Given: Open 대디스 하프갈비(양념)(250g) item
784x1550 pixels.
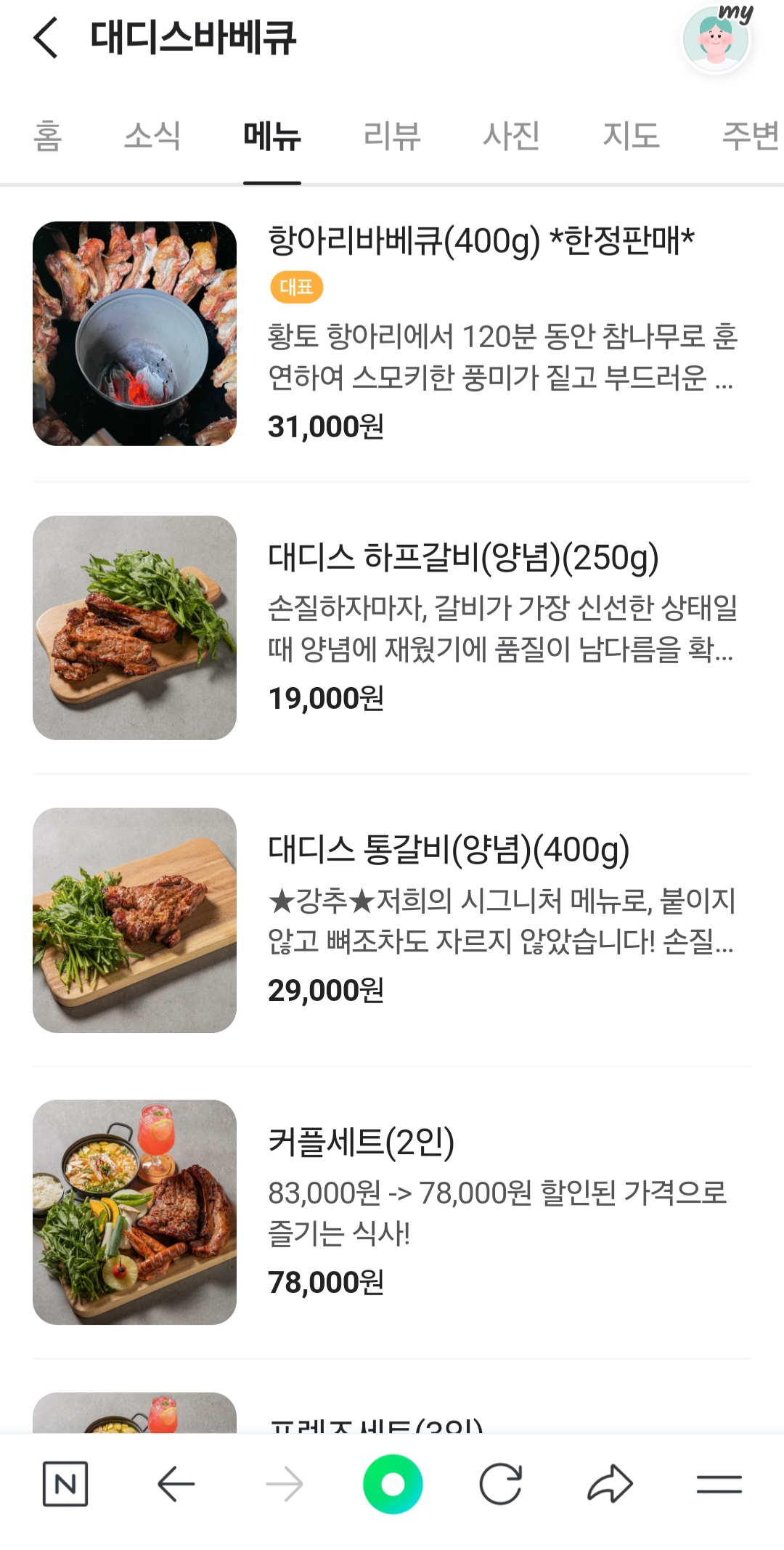Looking at the screenshot, I should (463, 557).
